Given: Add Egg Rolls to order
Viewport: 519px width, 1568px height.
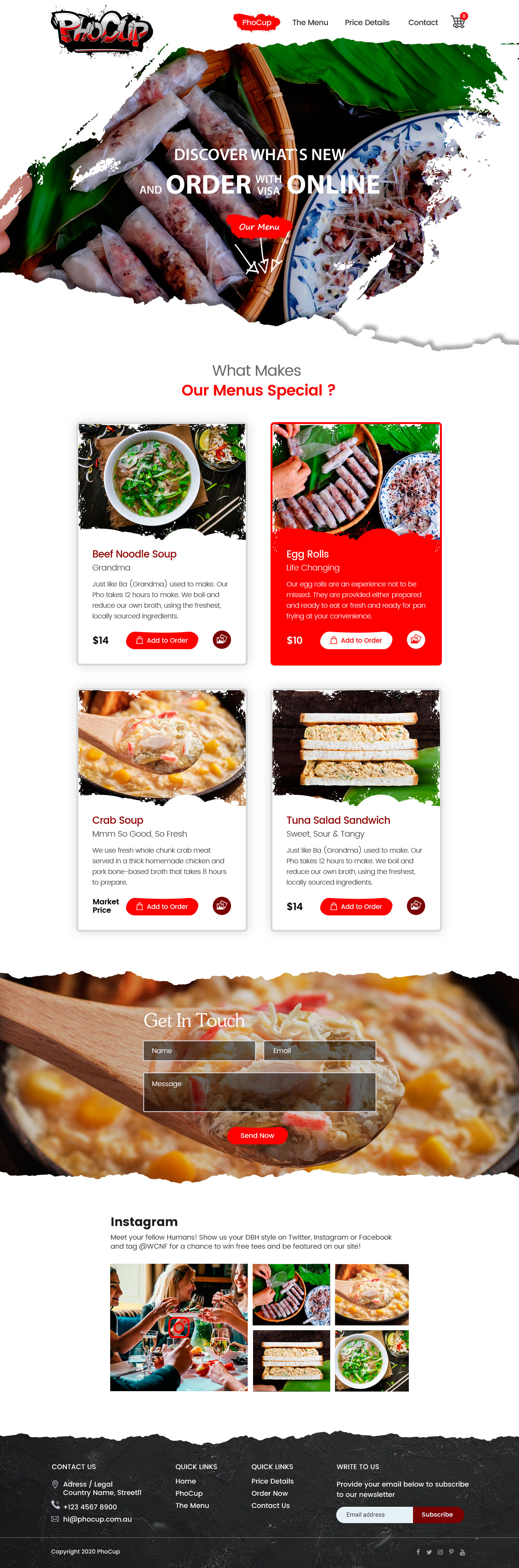Looking at the screenshot, I should coord(356,640).
